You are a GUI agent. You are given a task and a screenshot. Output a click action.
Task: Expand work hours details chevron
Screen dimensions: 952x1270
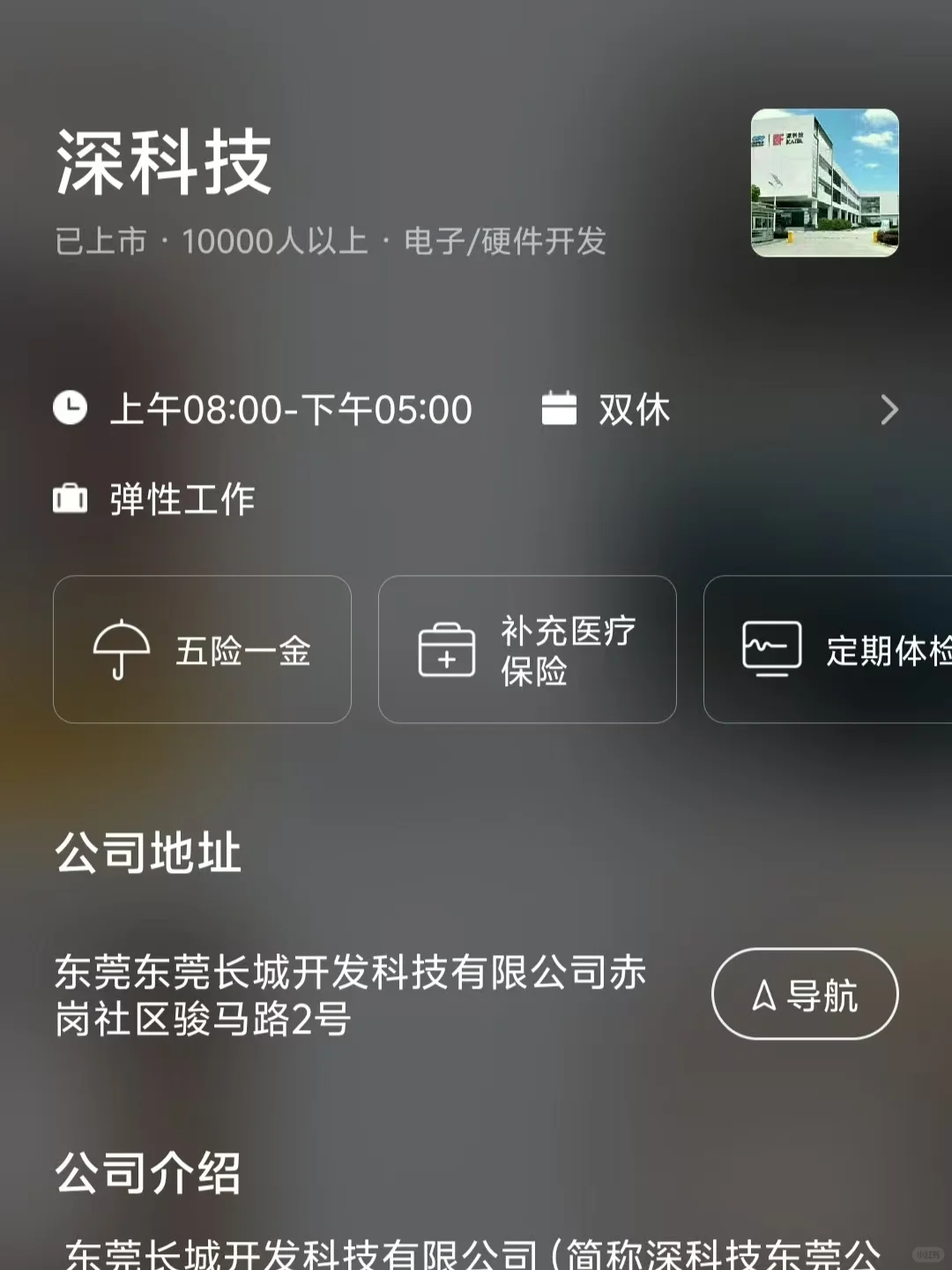point(889,410)
